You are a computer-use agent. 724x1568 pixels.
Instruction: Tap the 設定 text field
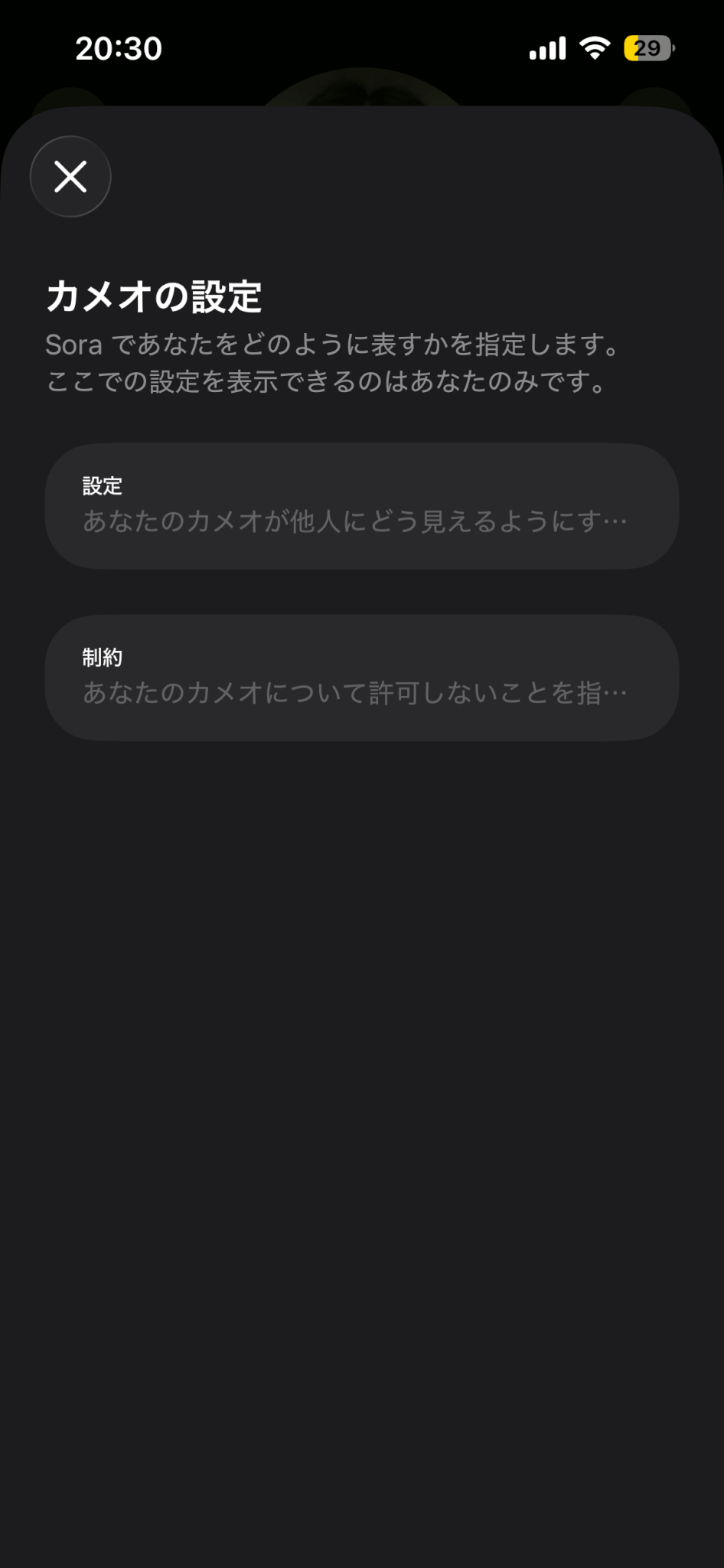tap(361, 506)
